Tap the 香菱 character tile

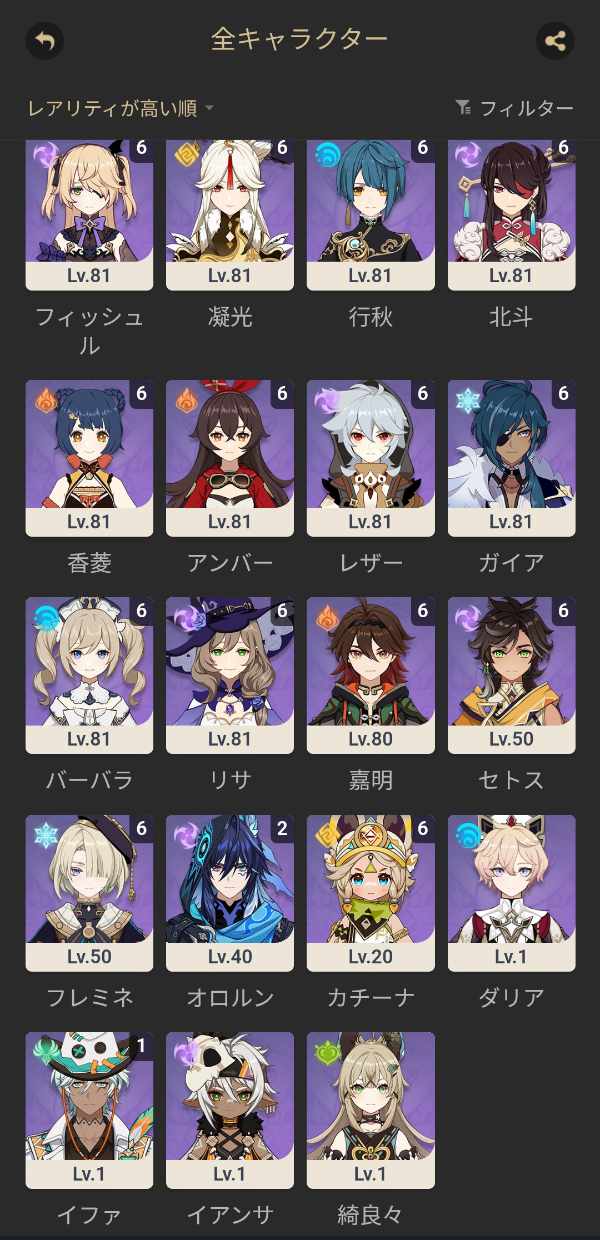pyautogui.click(x=89, y=457)
